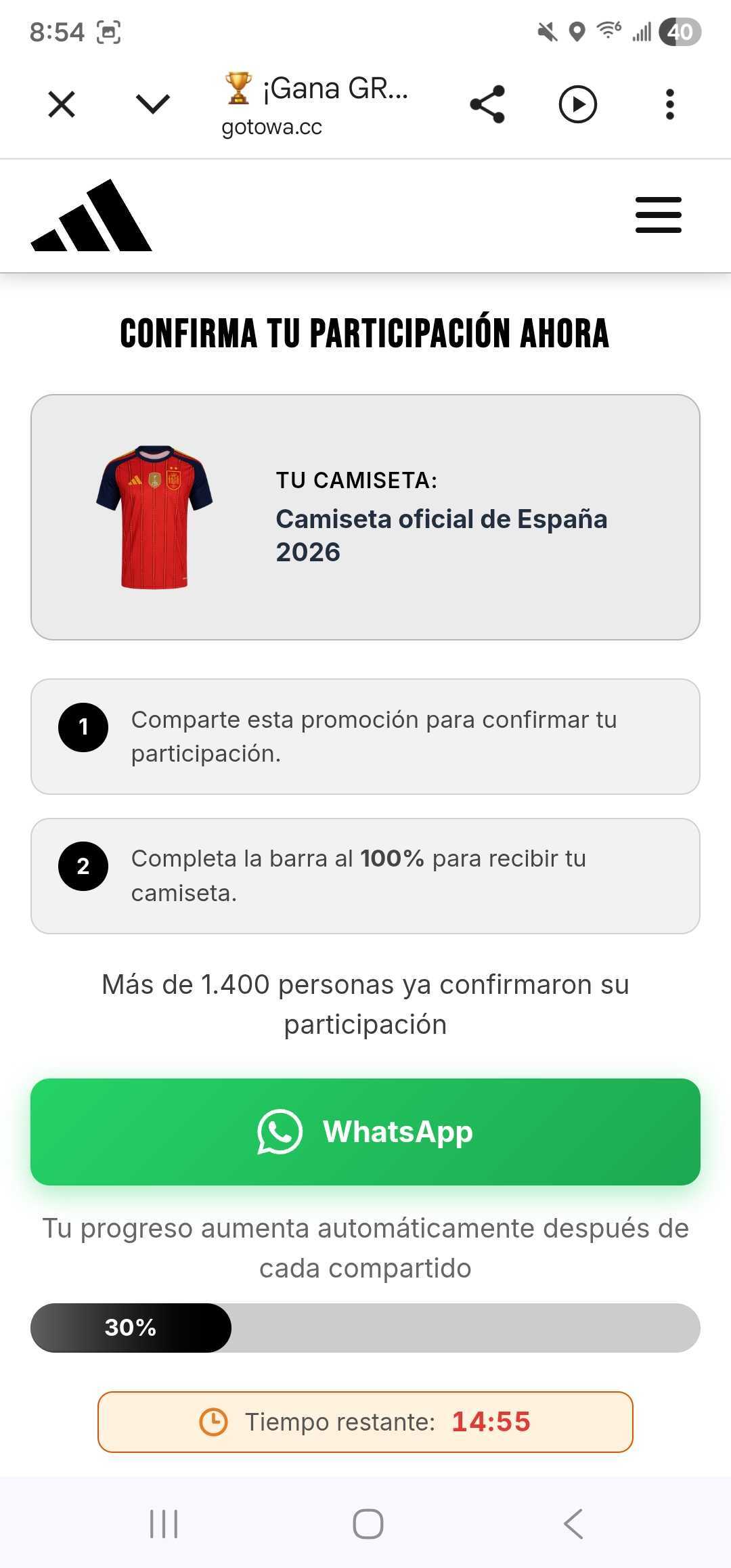This screenshot has height=1568, width=731.
Task: Go back using the system back button
Action: (x=573, y=1523)
